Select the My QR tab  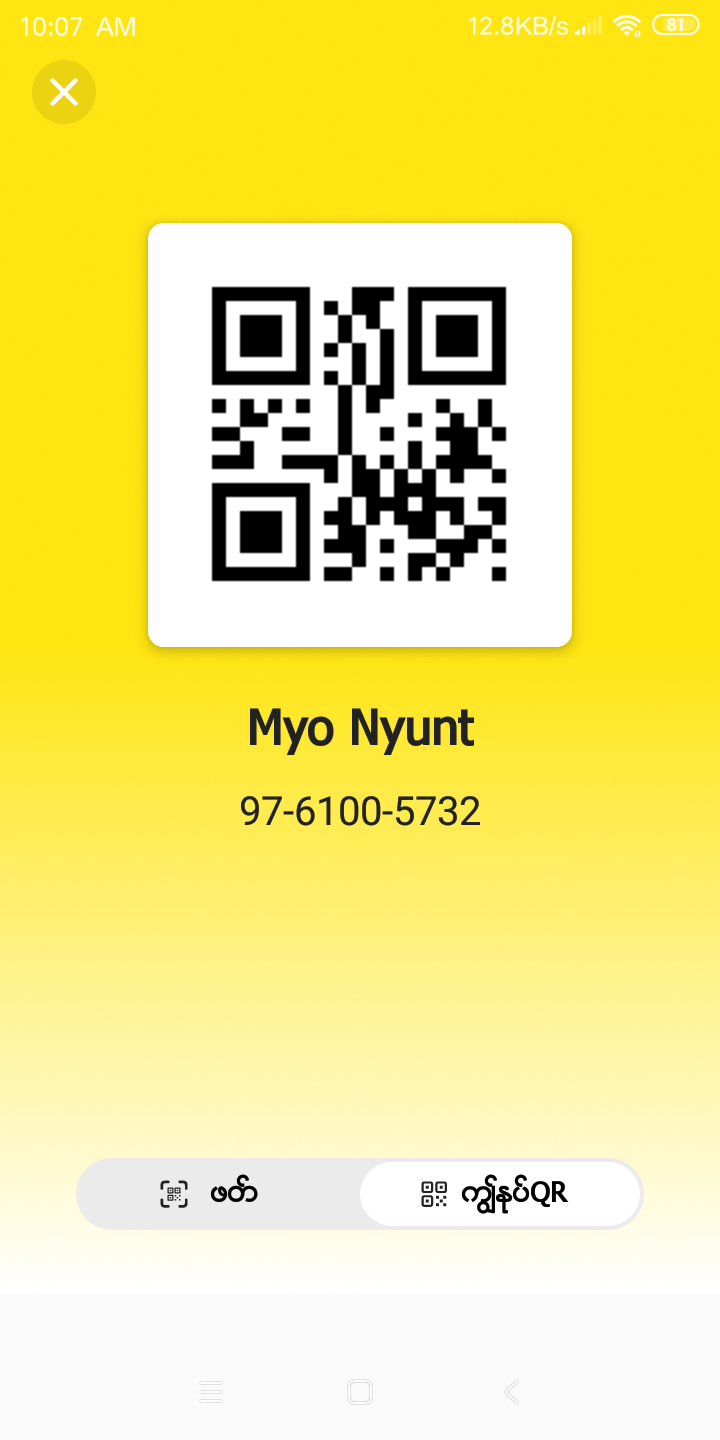[498, 1193]
